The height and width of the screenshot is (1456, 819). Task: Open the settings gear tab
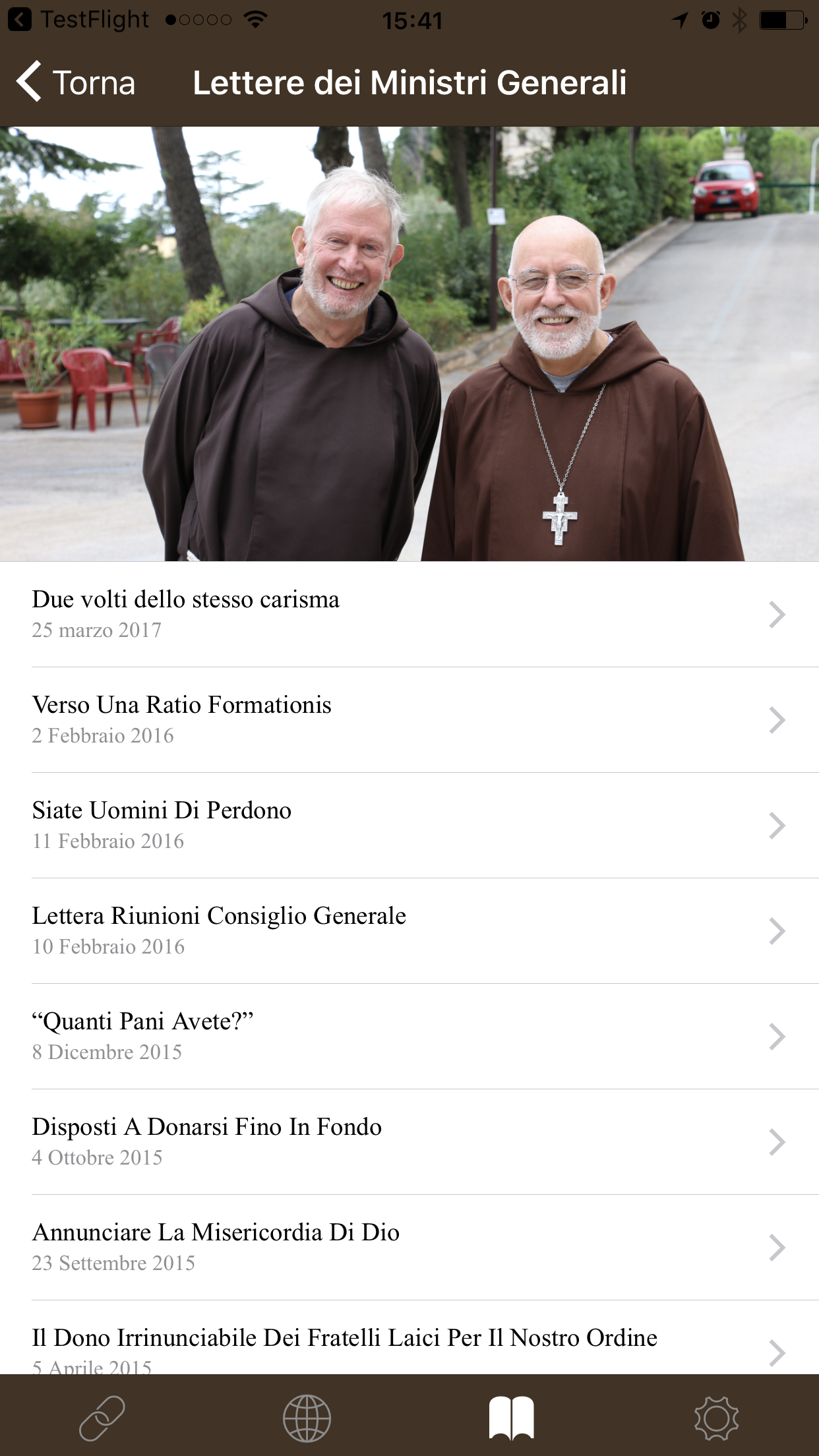[716, 1417]
